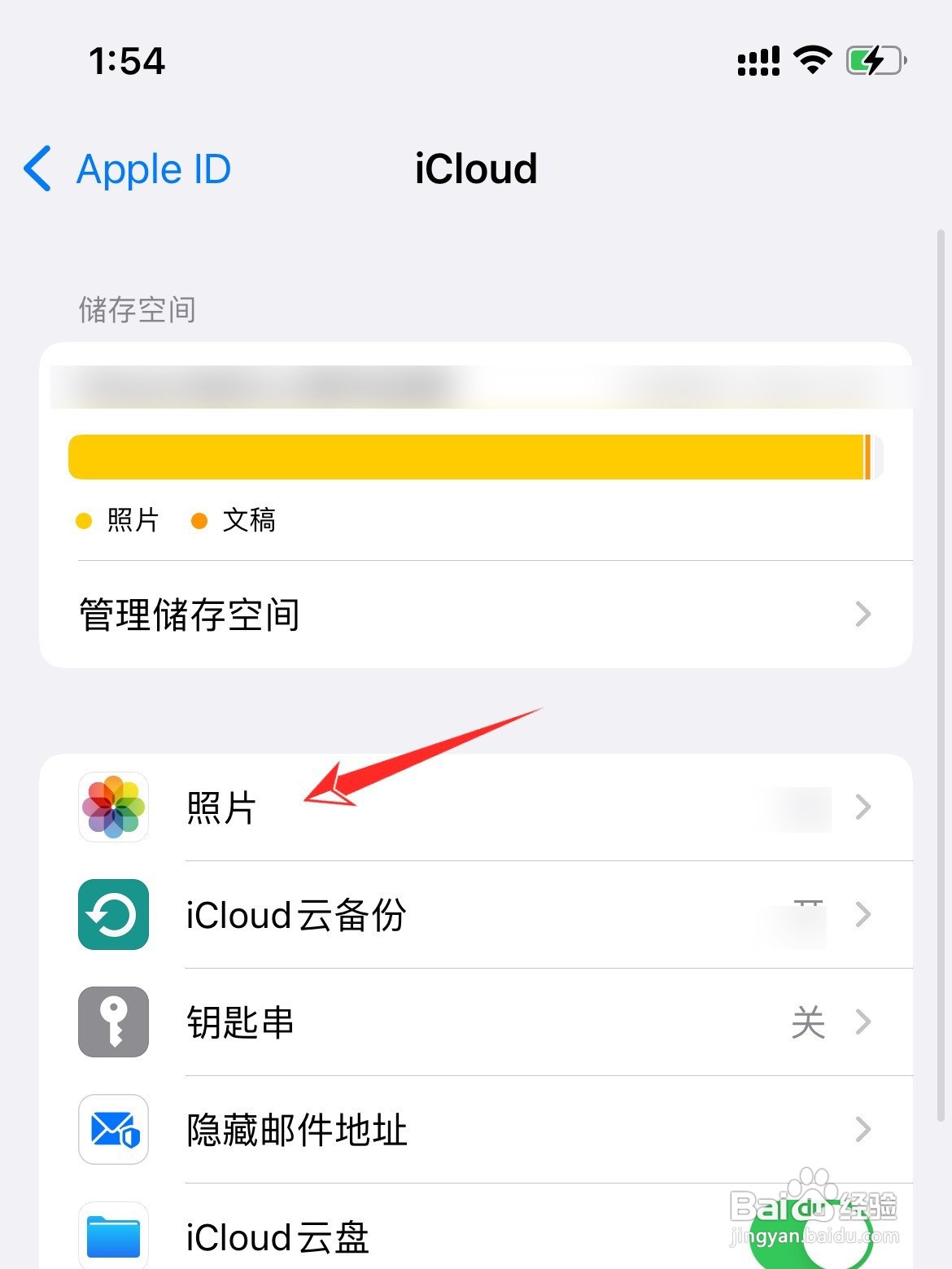The height and width of the screenshot is (1269, 952).
Task: Tap the Wi-Fi icon in status bar
Action: [x=810, y=59]
